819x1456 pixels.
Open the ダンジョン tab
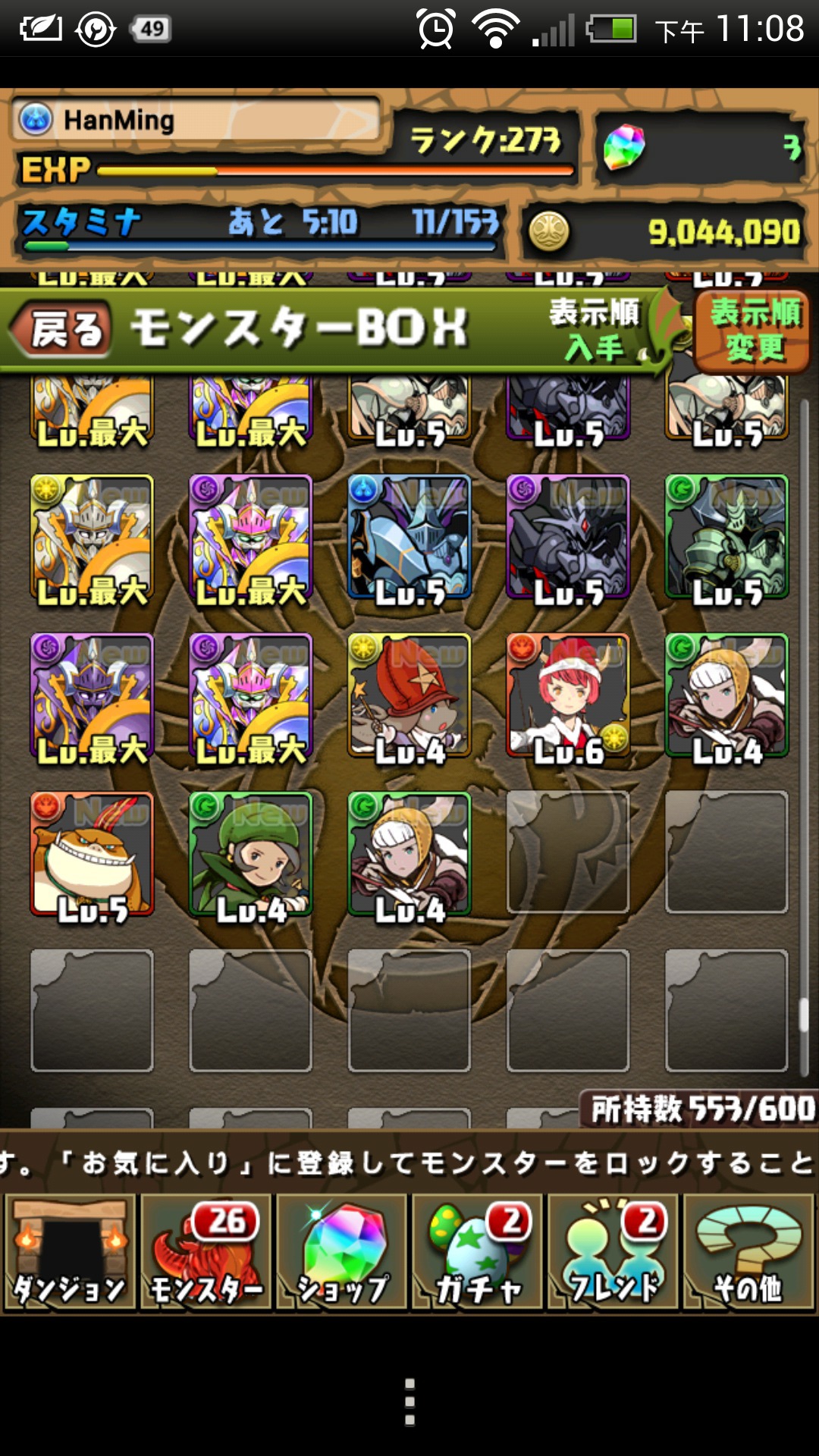pyautogui.click(x=70, y=1251)
